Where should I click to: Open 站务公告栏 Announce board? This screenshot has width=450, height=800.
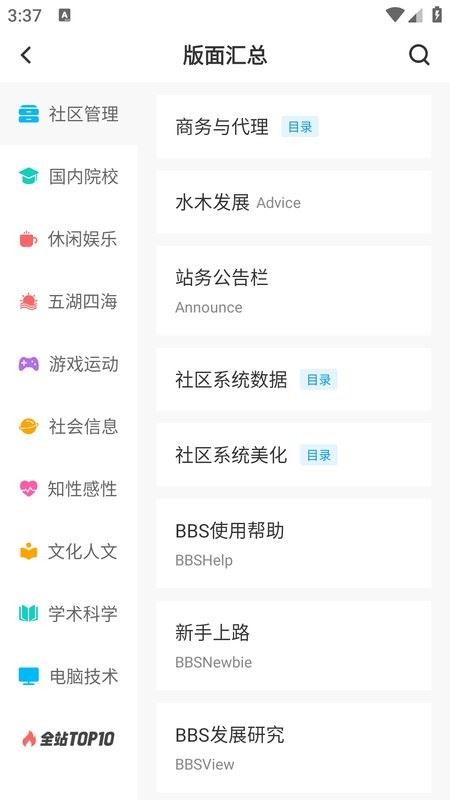tap(293, 291)
